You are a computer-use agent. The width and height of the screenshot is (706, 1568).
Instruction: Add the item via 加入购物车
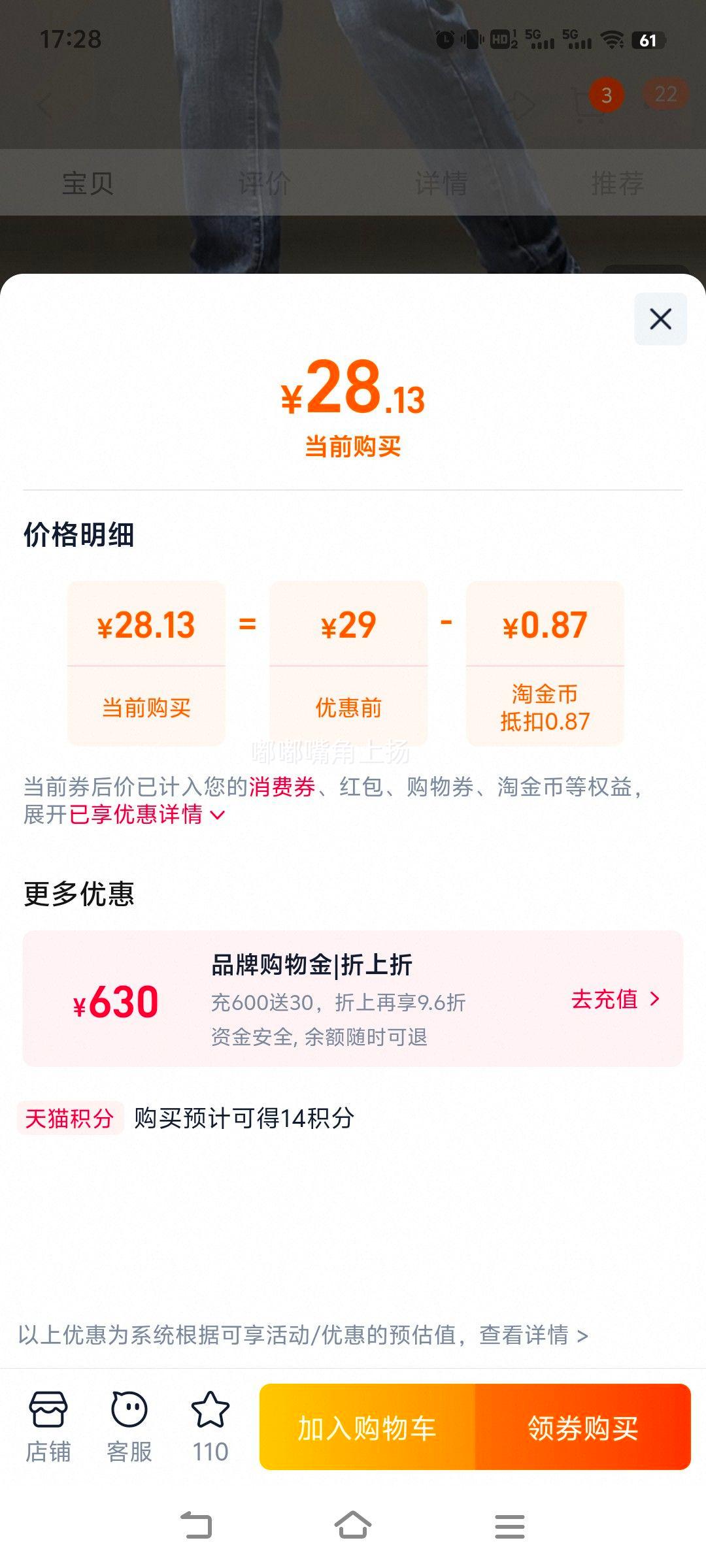[367, 1428]
